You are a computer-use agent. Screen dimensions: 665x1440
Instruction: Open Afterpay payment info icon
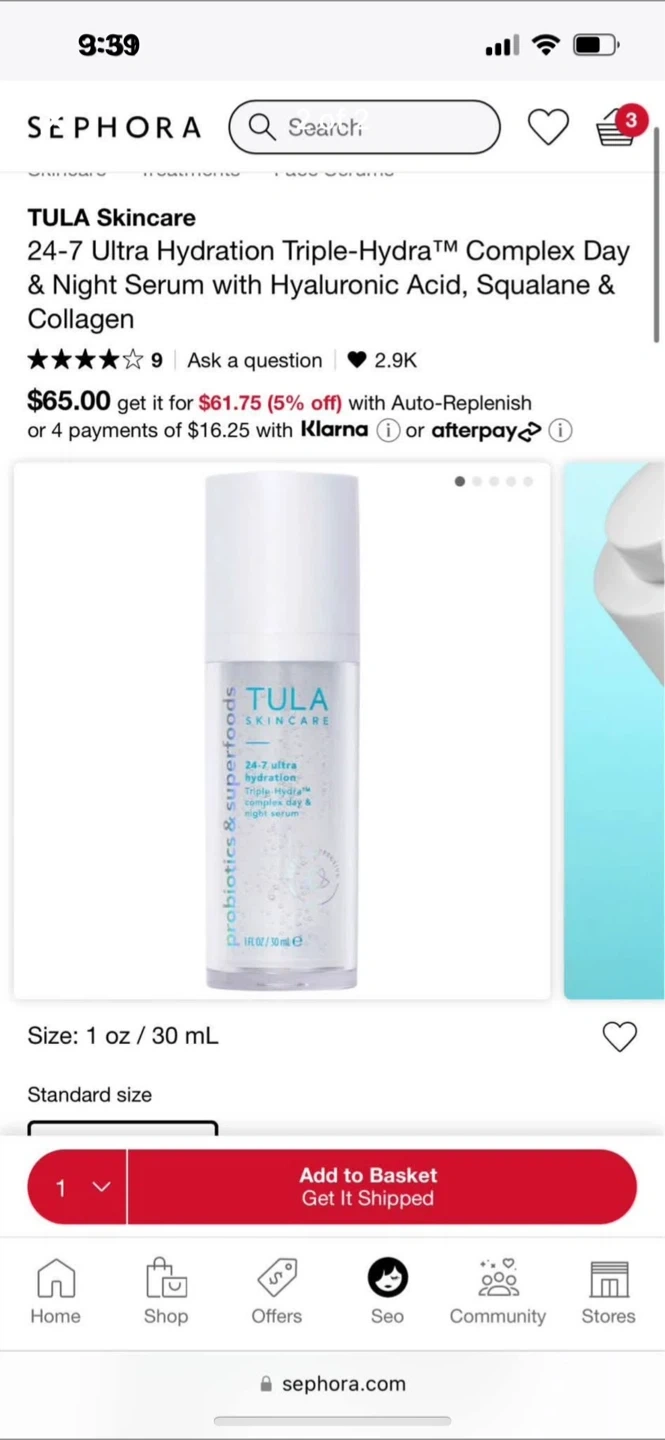tap(561, 431)
